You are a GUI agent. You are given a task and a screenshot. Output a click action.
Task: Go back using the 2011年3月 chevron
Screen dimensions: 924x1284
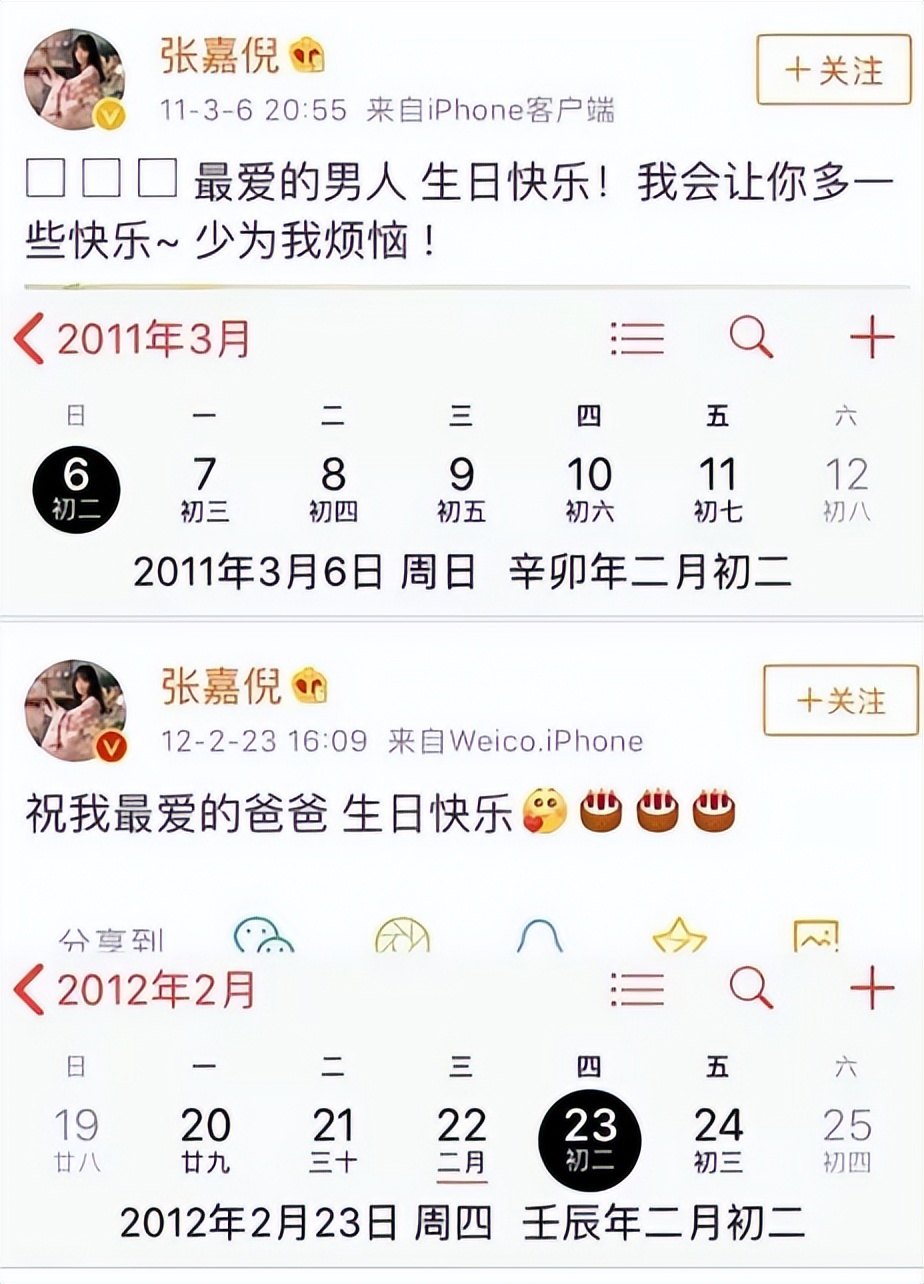(28, 338)
